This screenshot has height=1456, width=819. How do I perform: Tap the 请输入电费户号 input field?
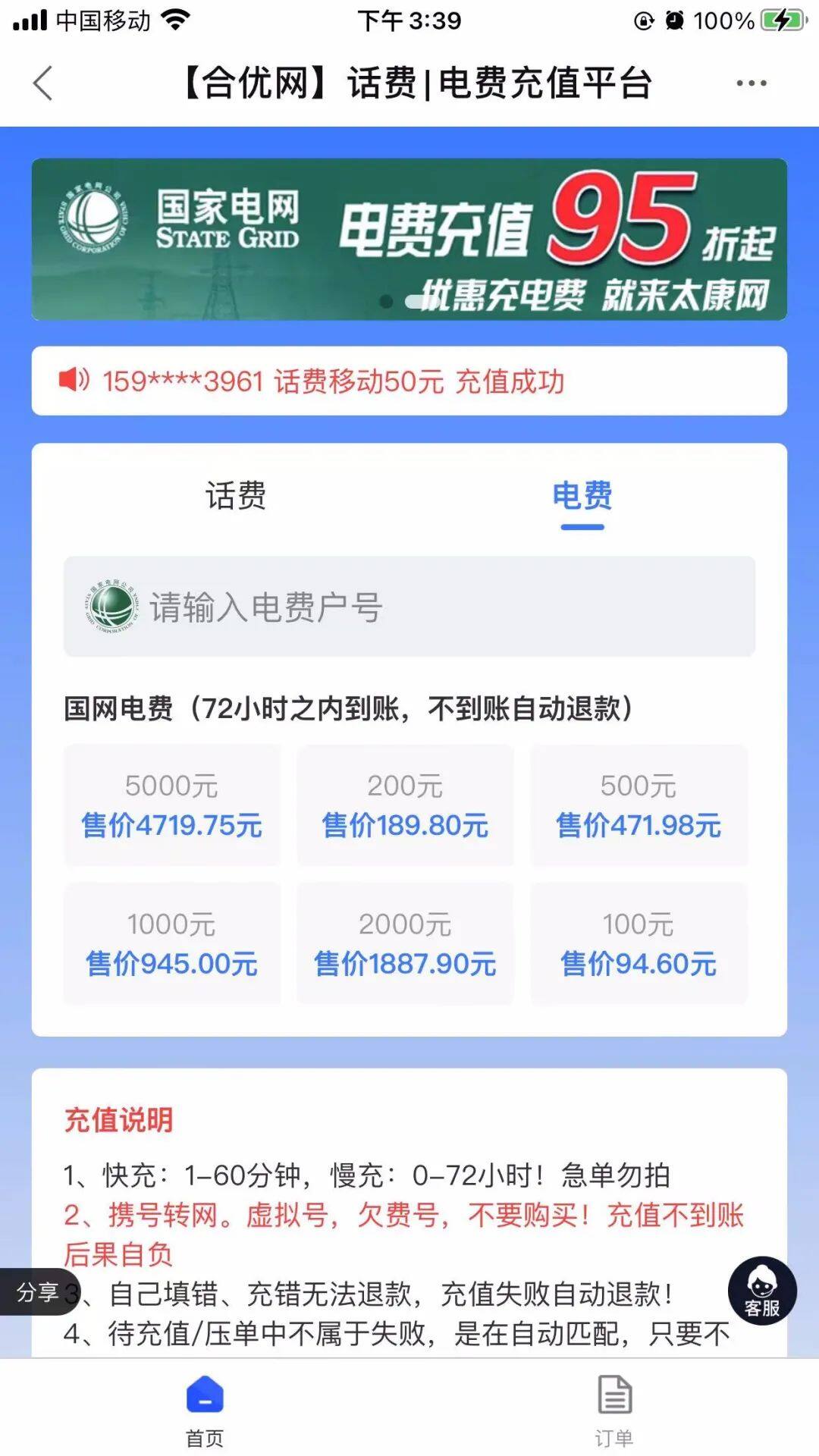tap(409, 607)
